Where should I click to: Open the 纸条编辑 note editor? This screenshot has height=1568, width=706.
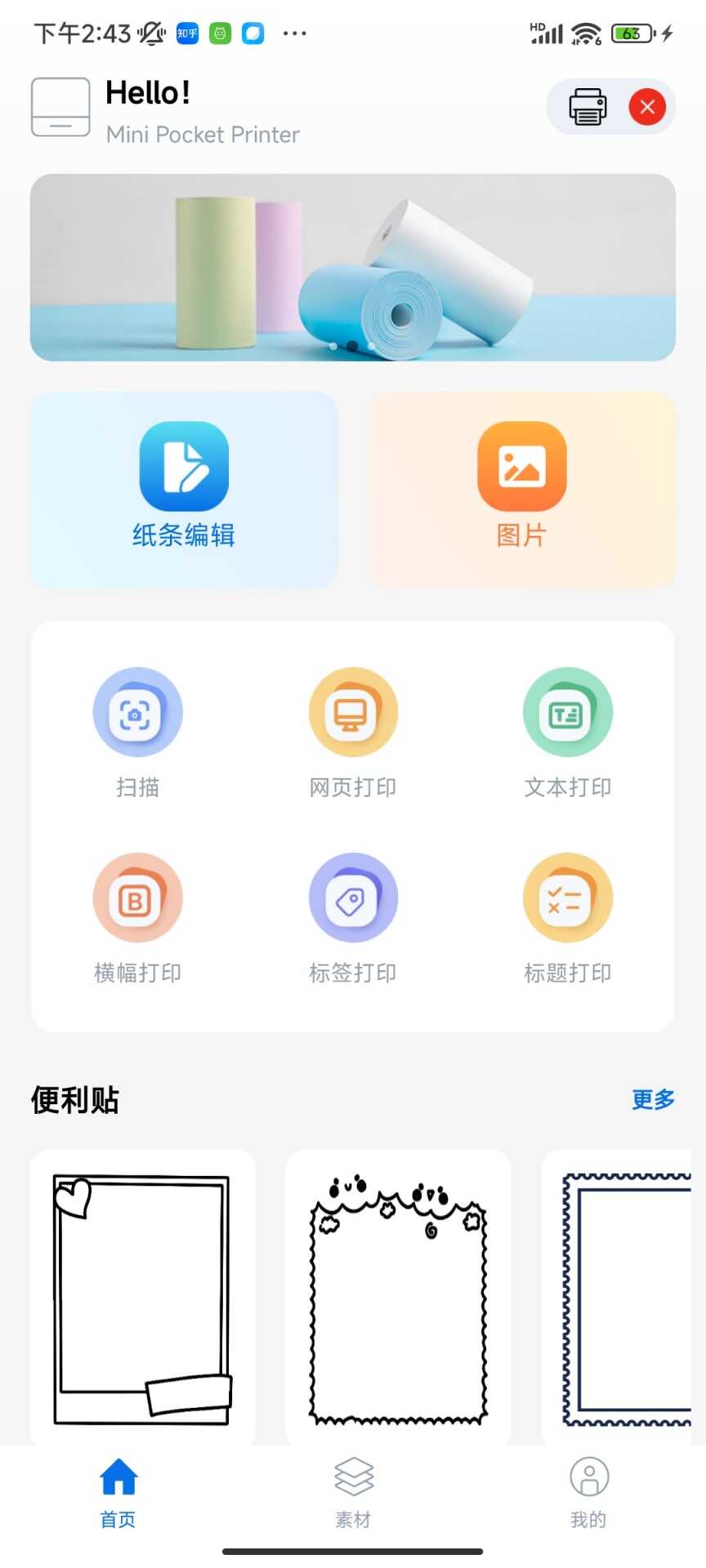[184, 488]
